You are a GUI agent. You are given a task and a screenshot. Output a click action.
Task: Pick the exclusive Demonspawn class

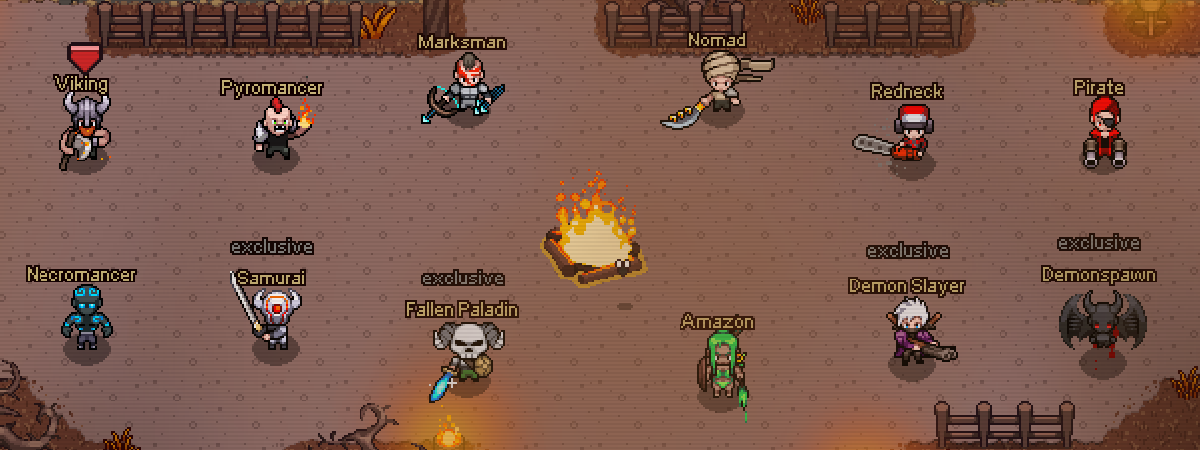pos(1102,323)
